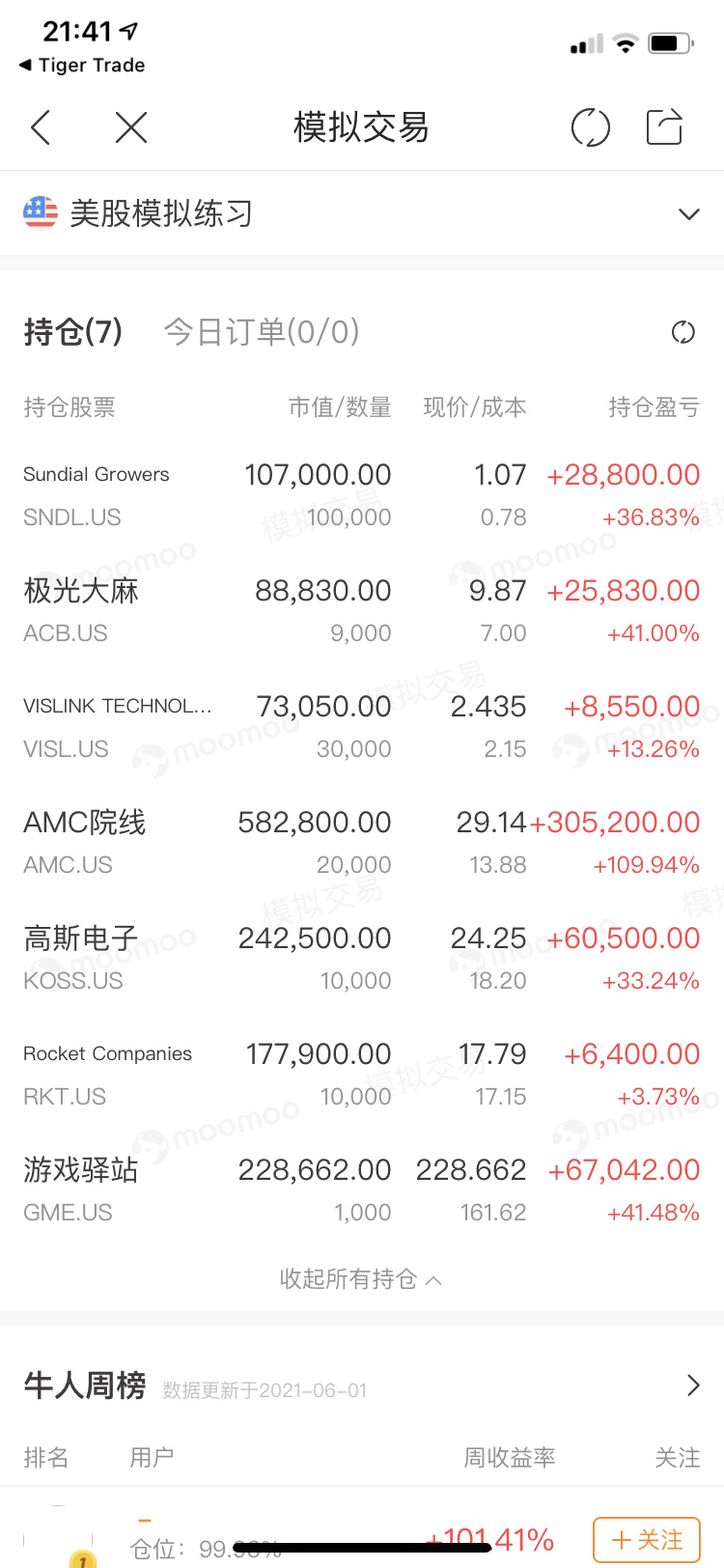Viewport: 724px width, 1568px height.
Task: Open the 极光大麻 ACB position
Action: pyautogui.click(x=362, y=611)
